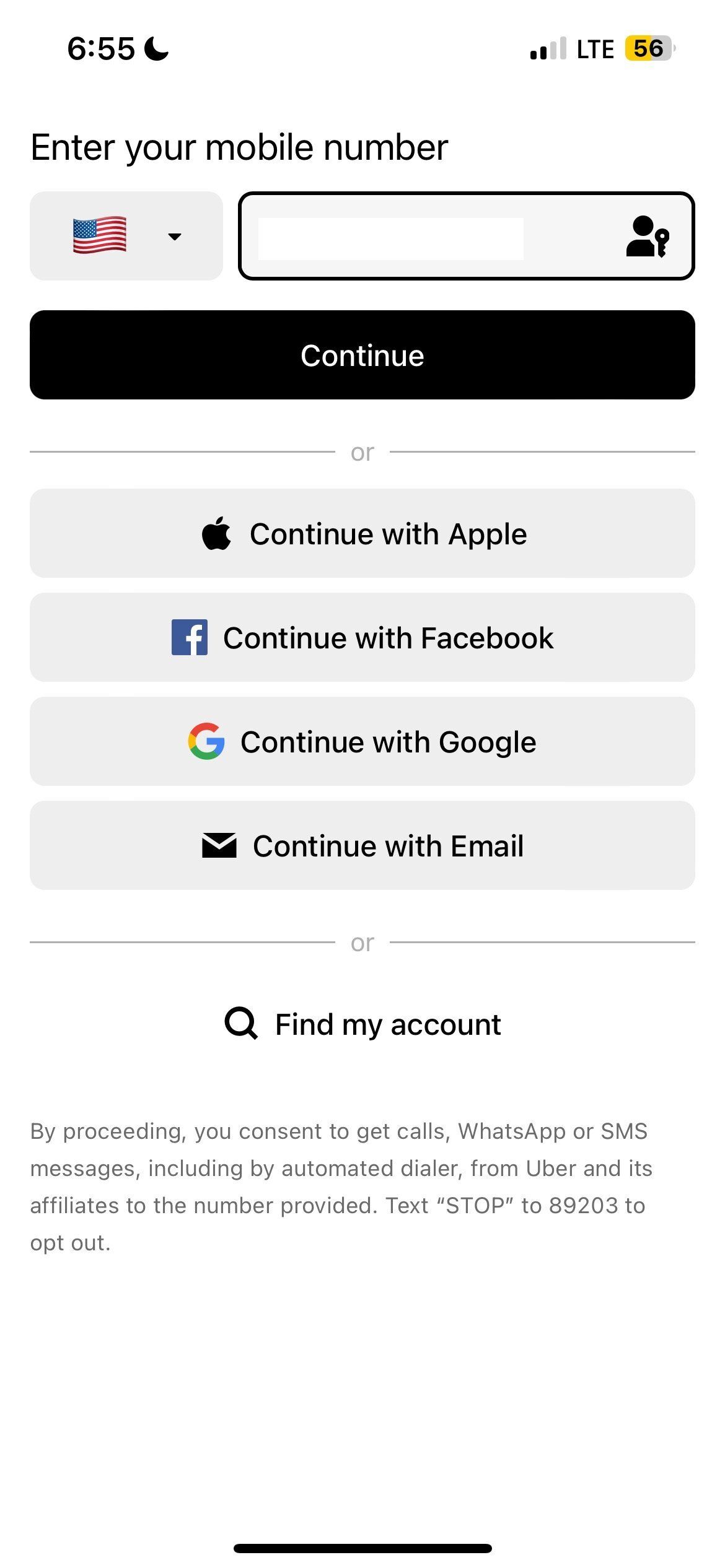Click the US flag icon
This screenshot has height=1568, width=725.
100,235
